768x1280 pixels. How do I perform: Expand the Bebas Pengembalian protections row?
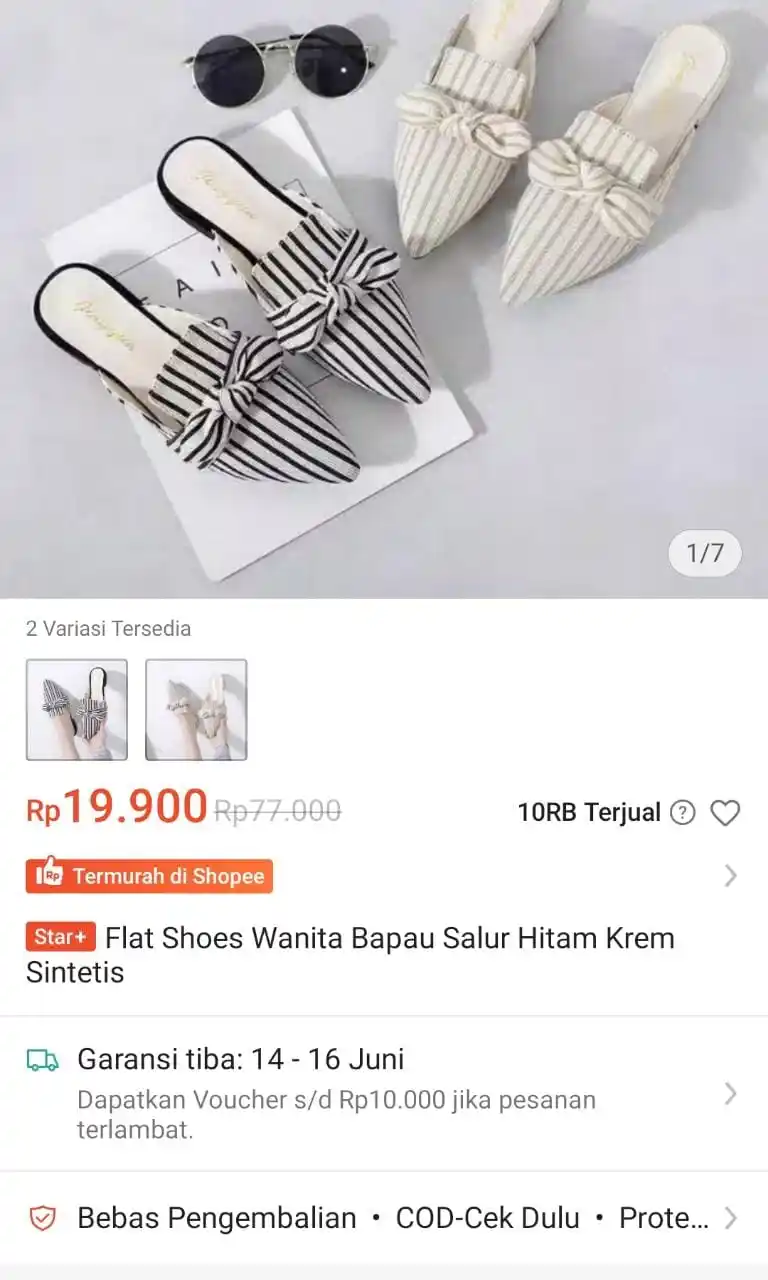coord(731,1218)
